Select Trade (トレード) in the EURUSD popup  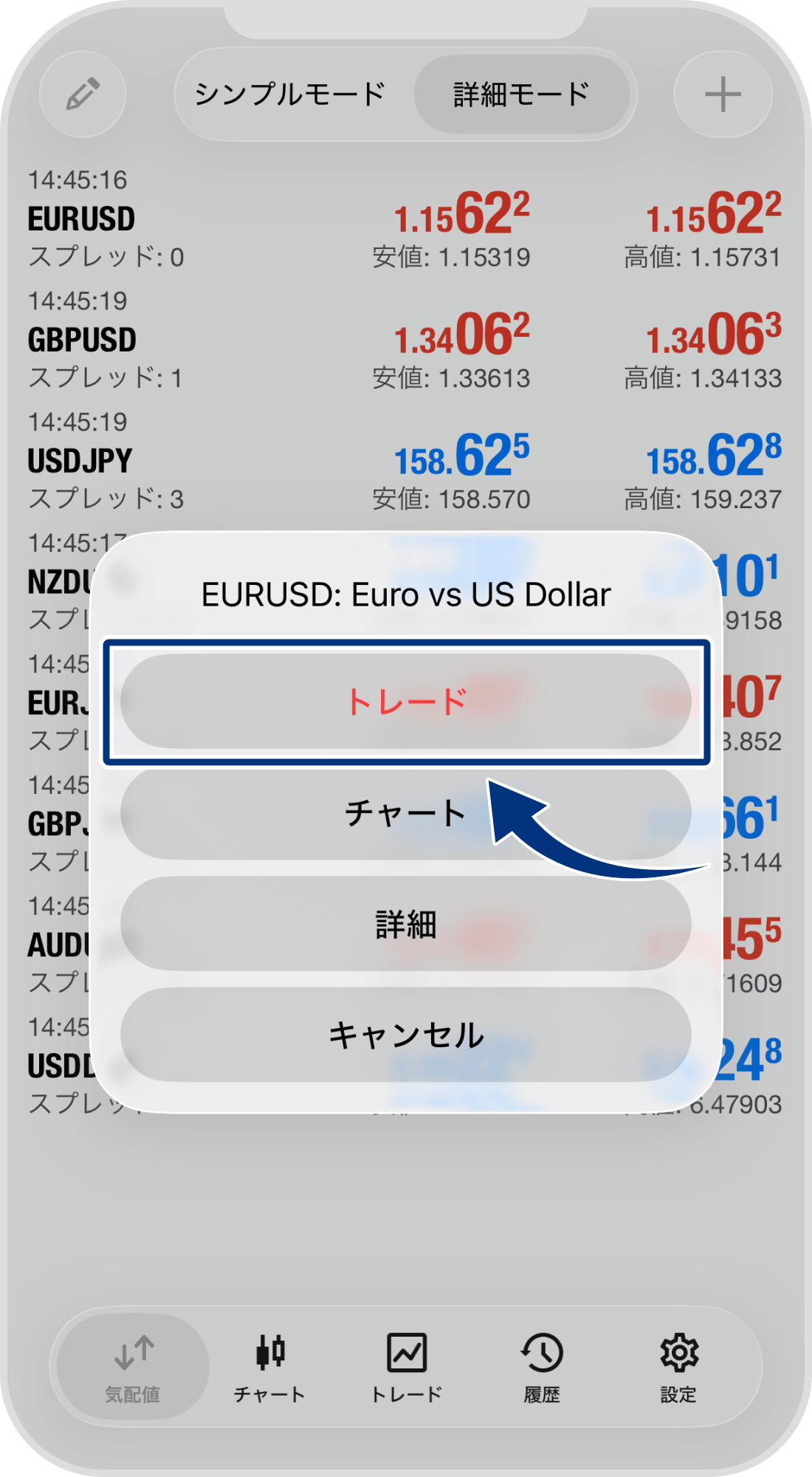click(406, 702)
